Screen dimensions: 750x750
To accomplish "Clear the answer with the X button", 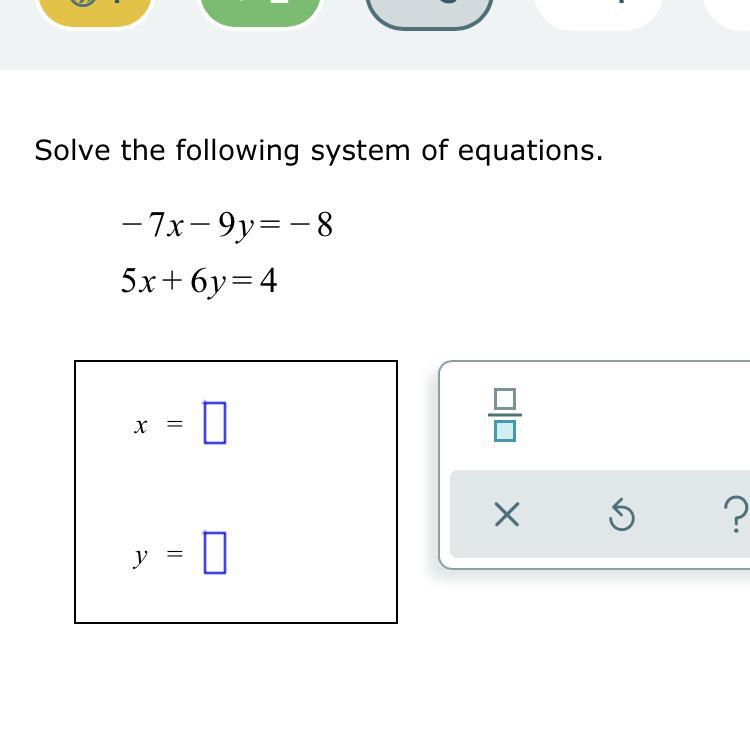I will pos(507,515).
